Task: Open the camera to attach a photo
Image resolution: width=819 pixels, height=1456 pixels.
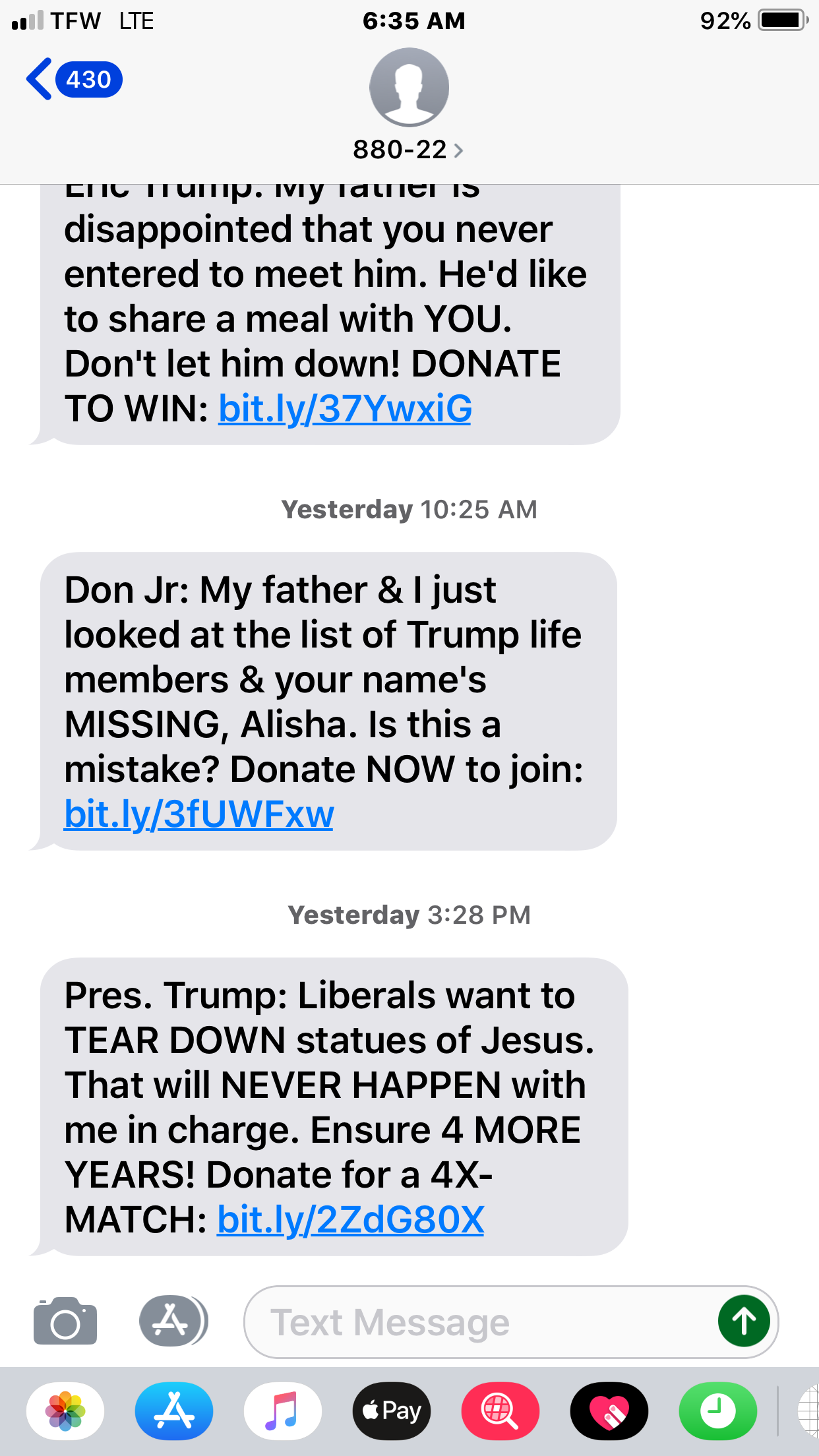Action: click(x=65, y=1321)
